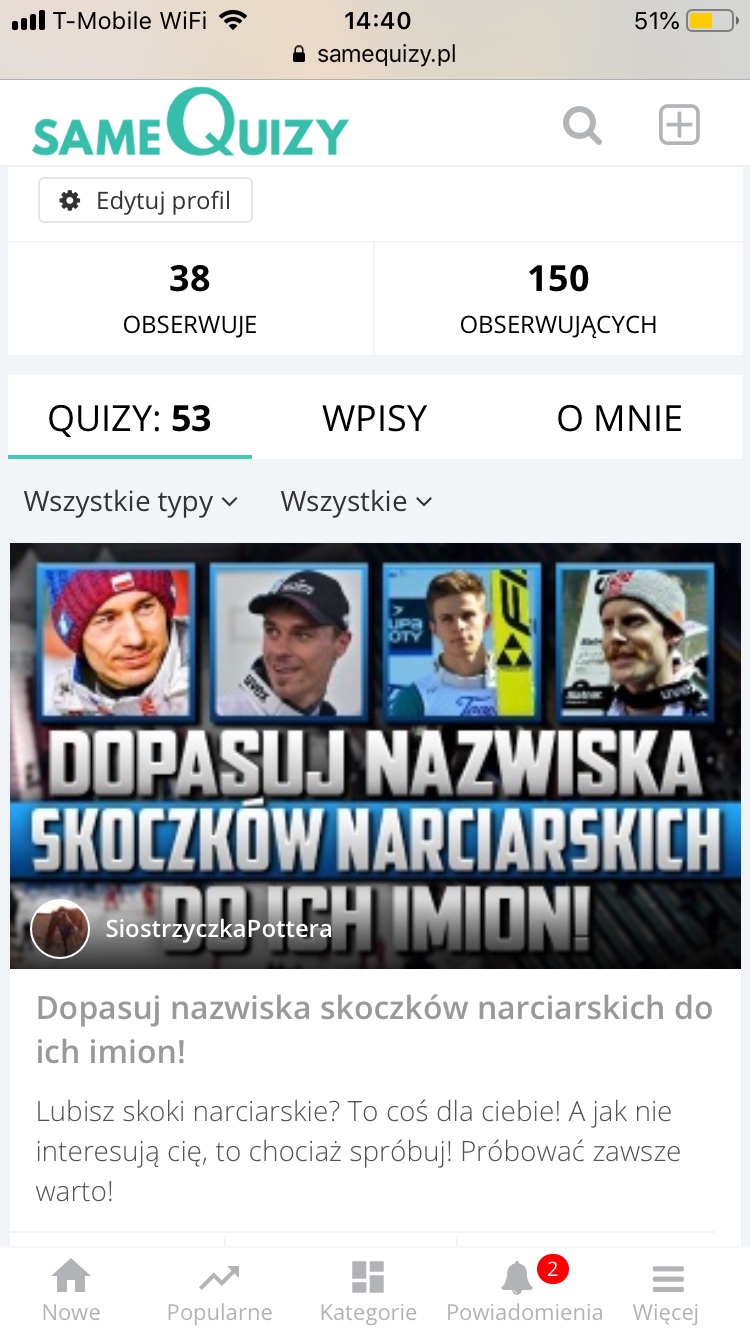View the 38 Obserwuje list

click(190, 298)
